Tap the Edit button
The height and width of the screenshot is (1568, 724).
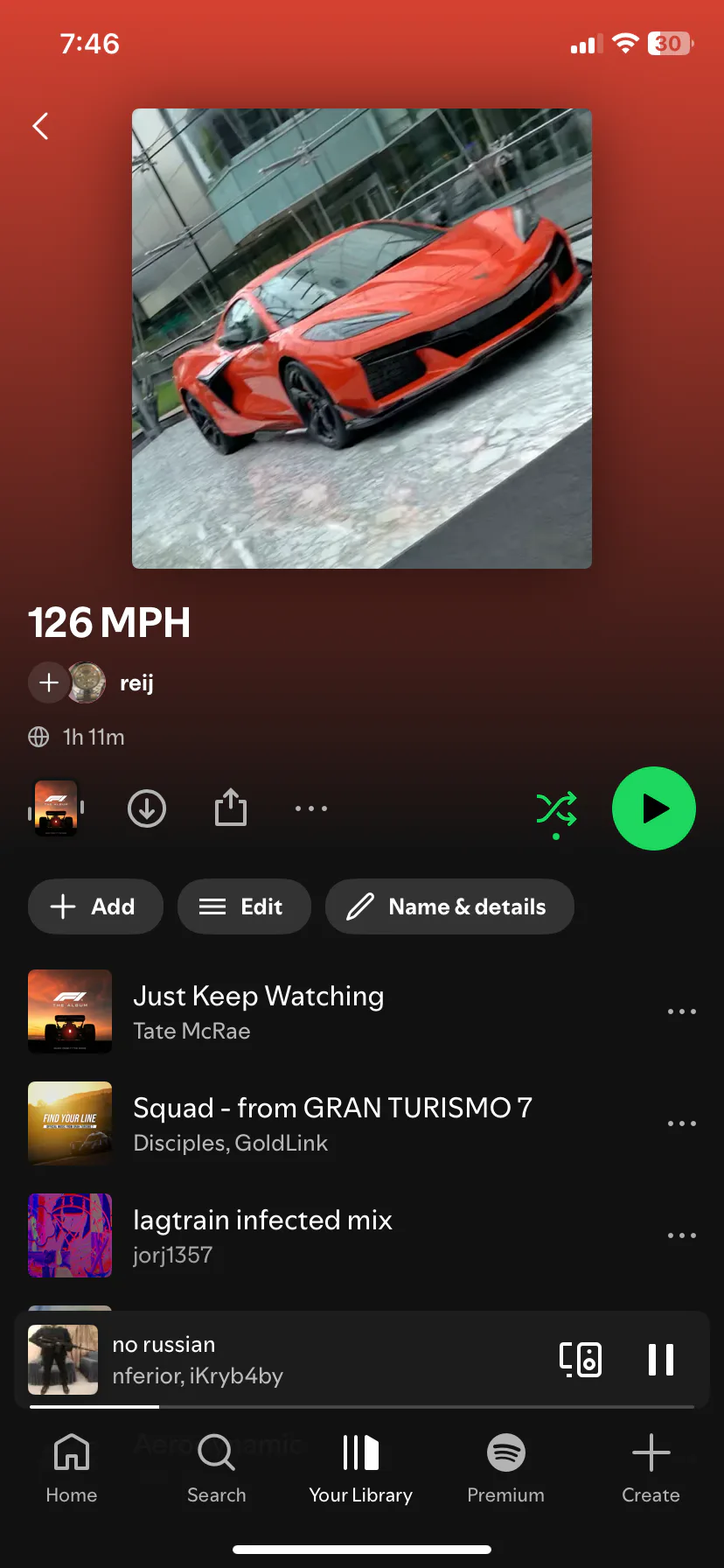pyautogui.click(x=244, y=906)
